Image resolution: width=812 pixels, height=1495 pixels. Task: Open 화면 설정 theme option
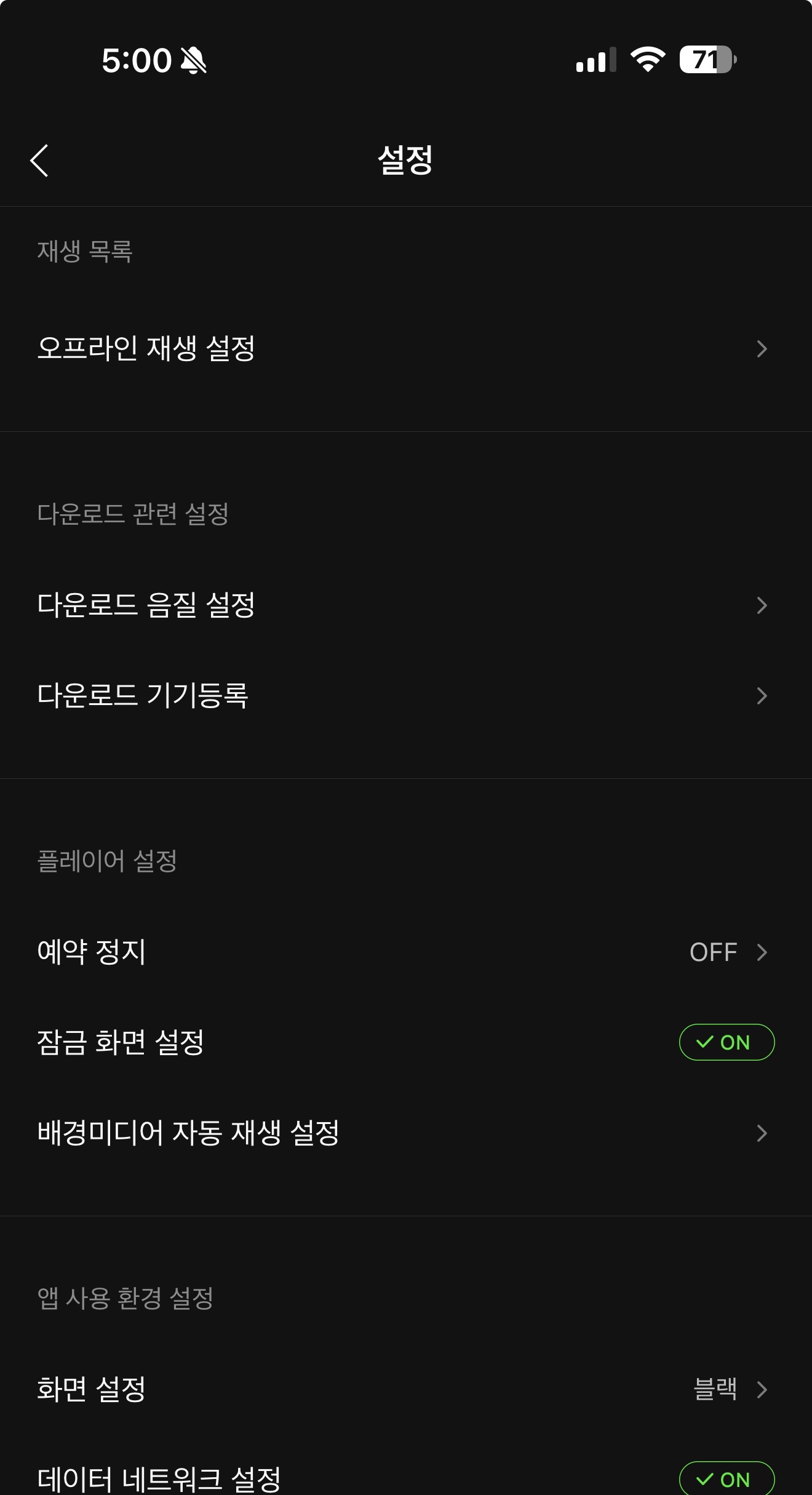pyautogui.click(x=405, y=1389)
